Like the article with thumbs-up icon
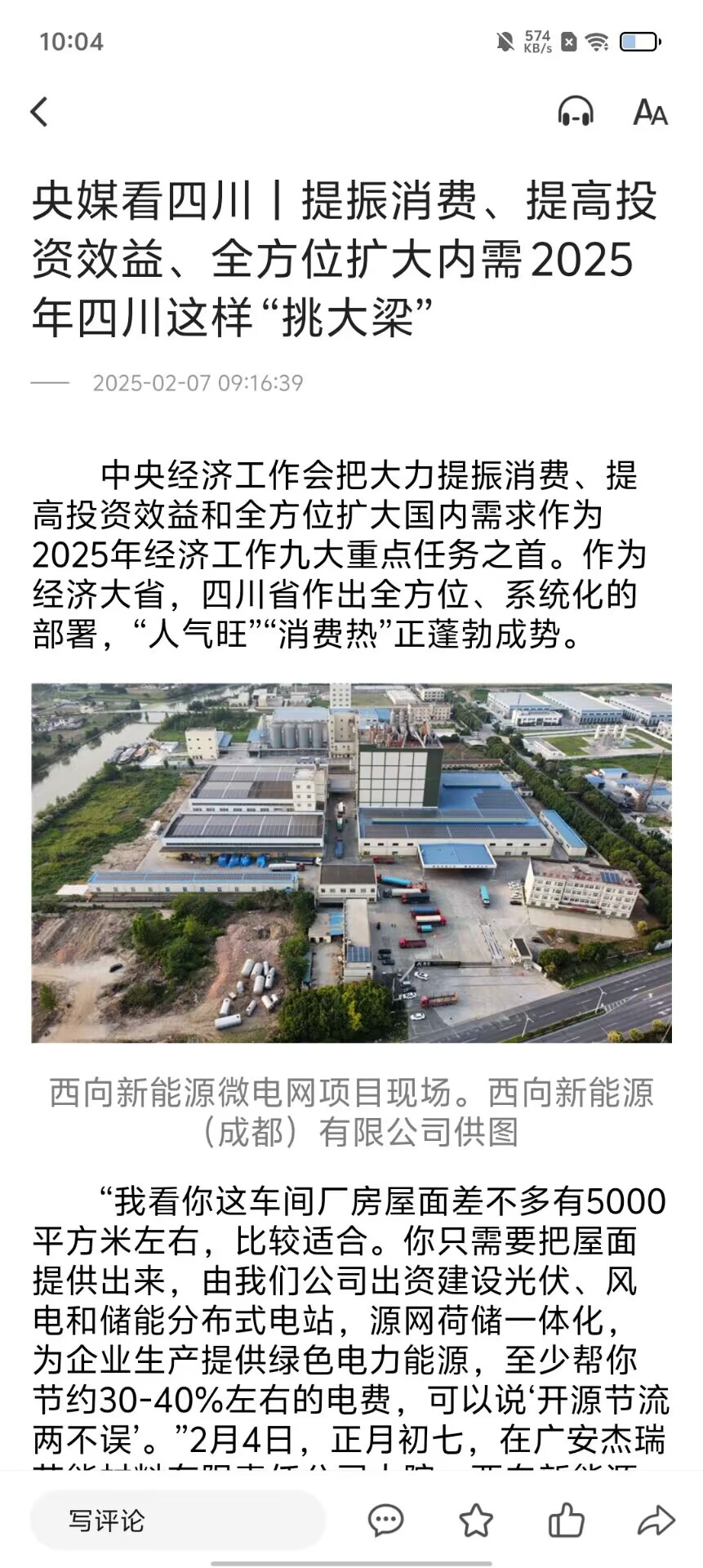Screen dimensions: 703x1568 click(565, 1520)
